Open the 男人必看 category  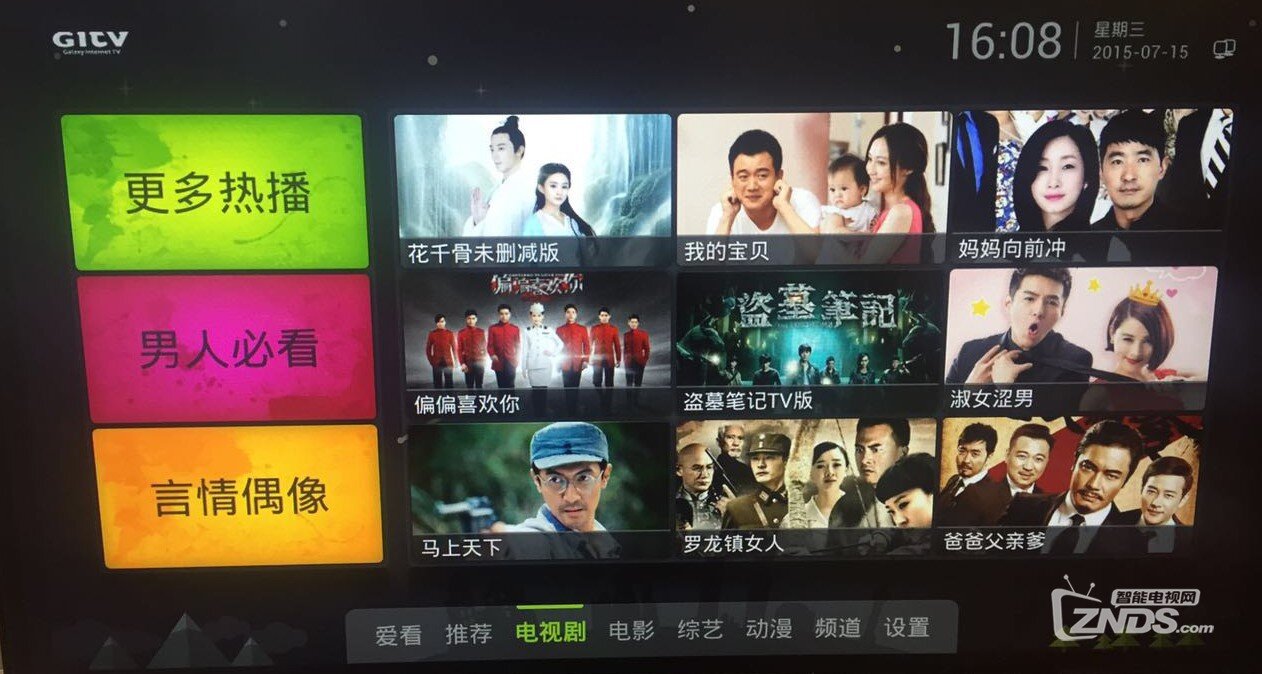coord(227,348)
